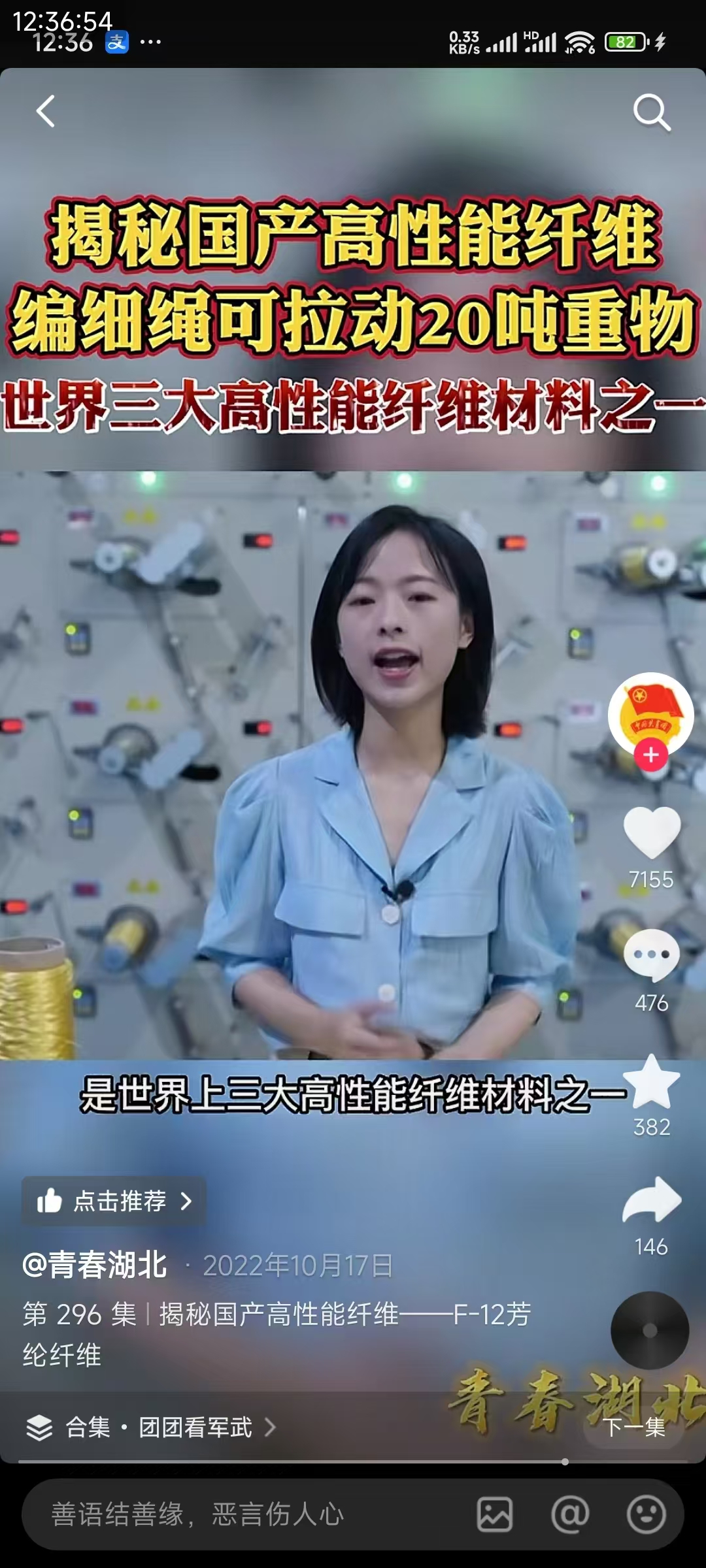706x1568 pixels.
Task: Open the search magnifier icon
Action: click(651, 112)
